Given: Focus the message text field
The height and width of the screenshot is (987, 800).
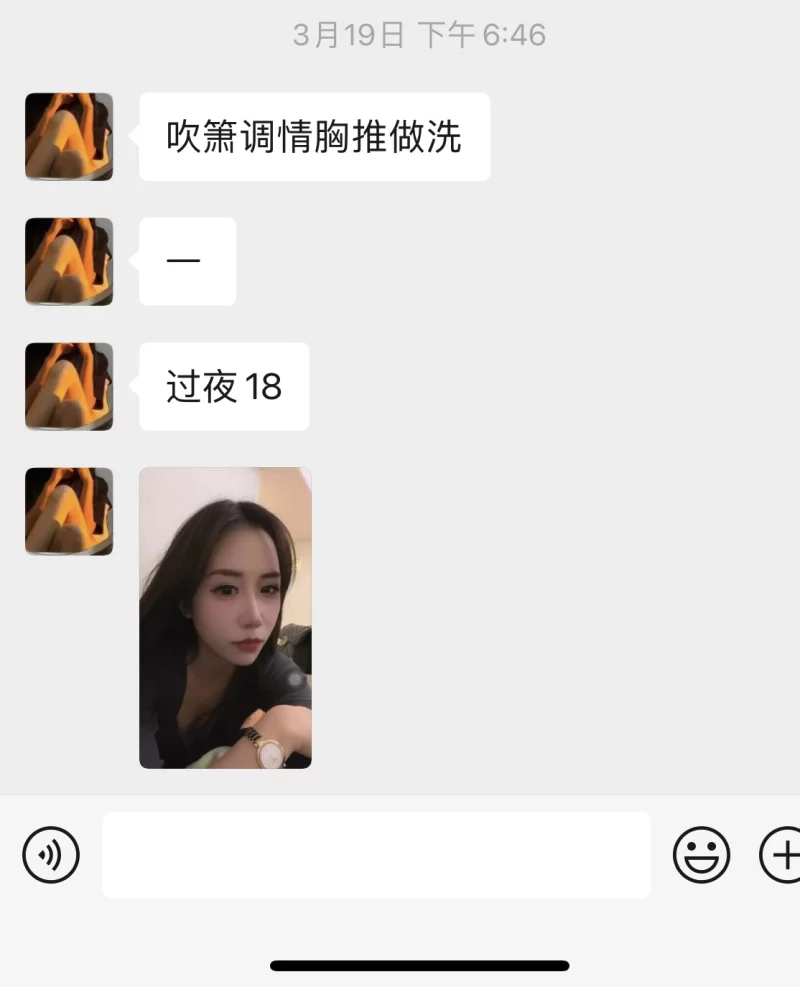Looking at the screenshot, I should click(376, 855).
